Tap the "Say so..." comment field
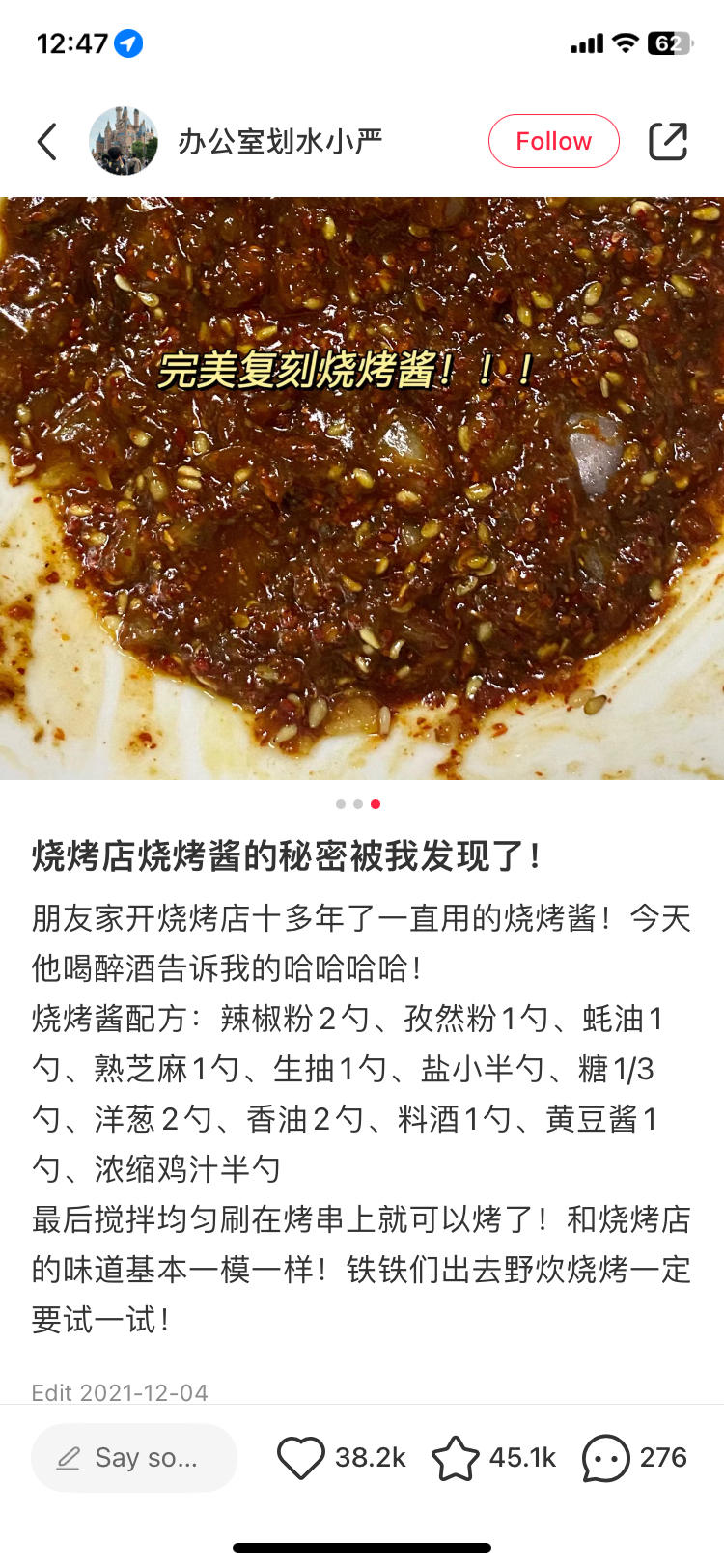Image resolution: width=724 pixels, height=1568 pixels. tap(134, 1458)
